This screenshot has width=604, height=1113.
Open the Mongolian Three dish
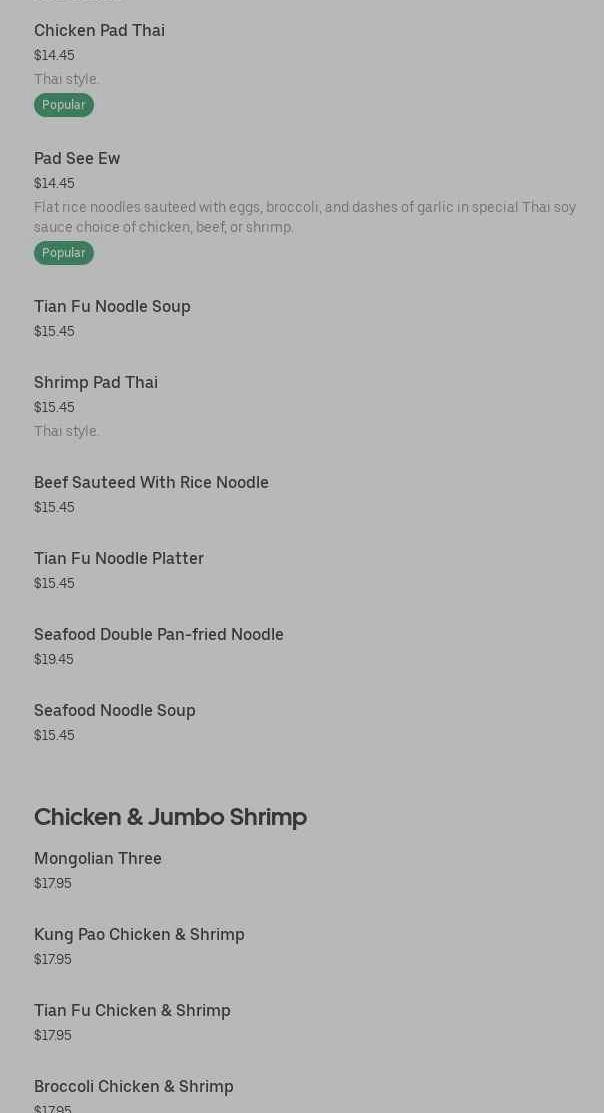pos(98,859)
